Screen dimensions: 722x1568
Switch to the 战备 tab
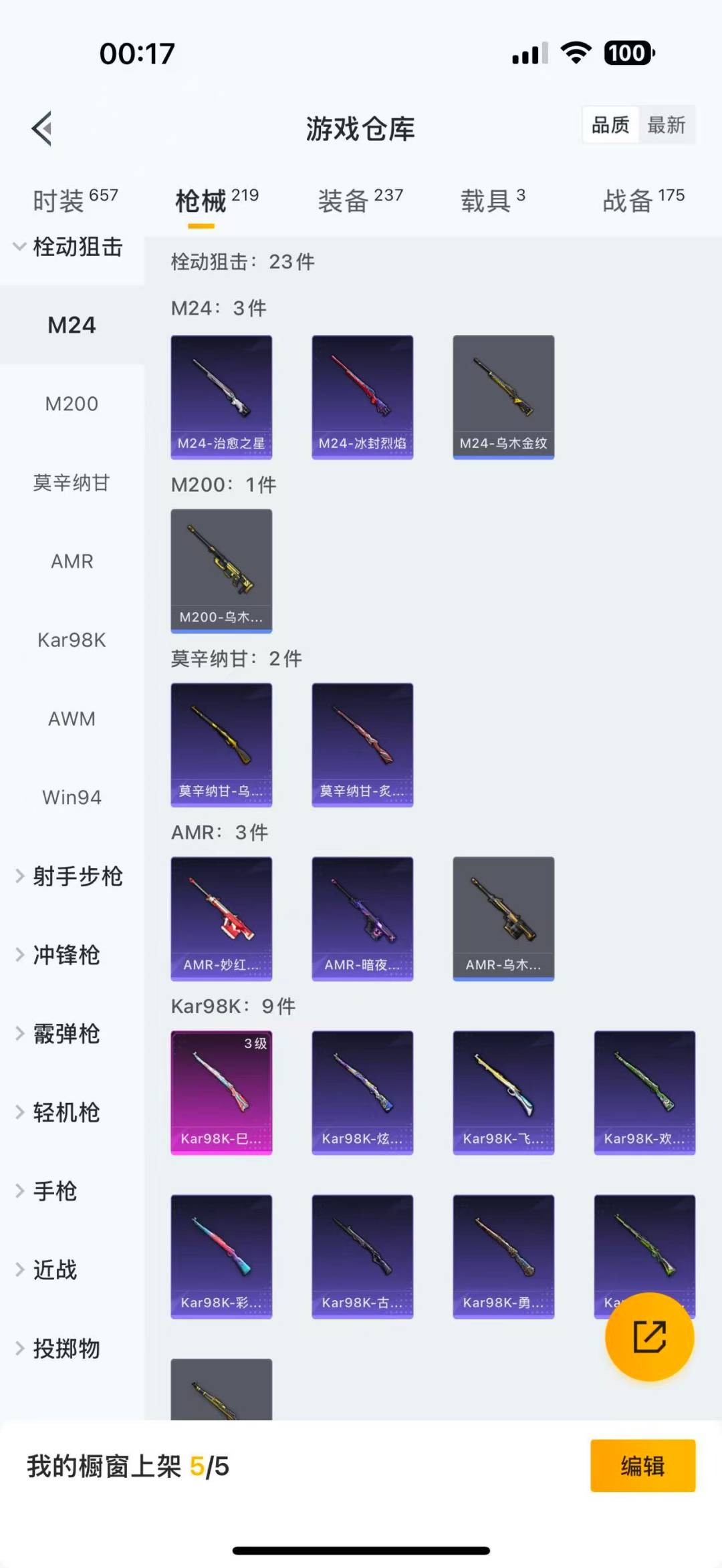(x=642, y=200)
